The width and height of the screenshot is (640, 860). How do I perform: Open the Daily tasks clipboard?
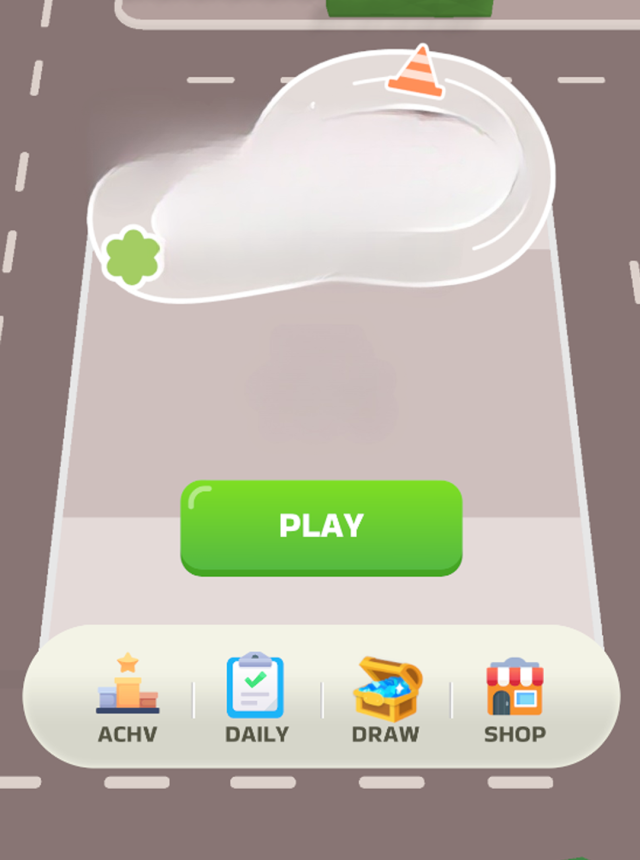[256, 697]
